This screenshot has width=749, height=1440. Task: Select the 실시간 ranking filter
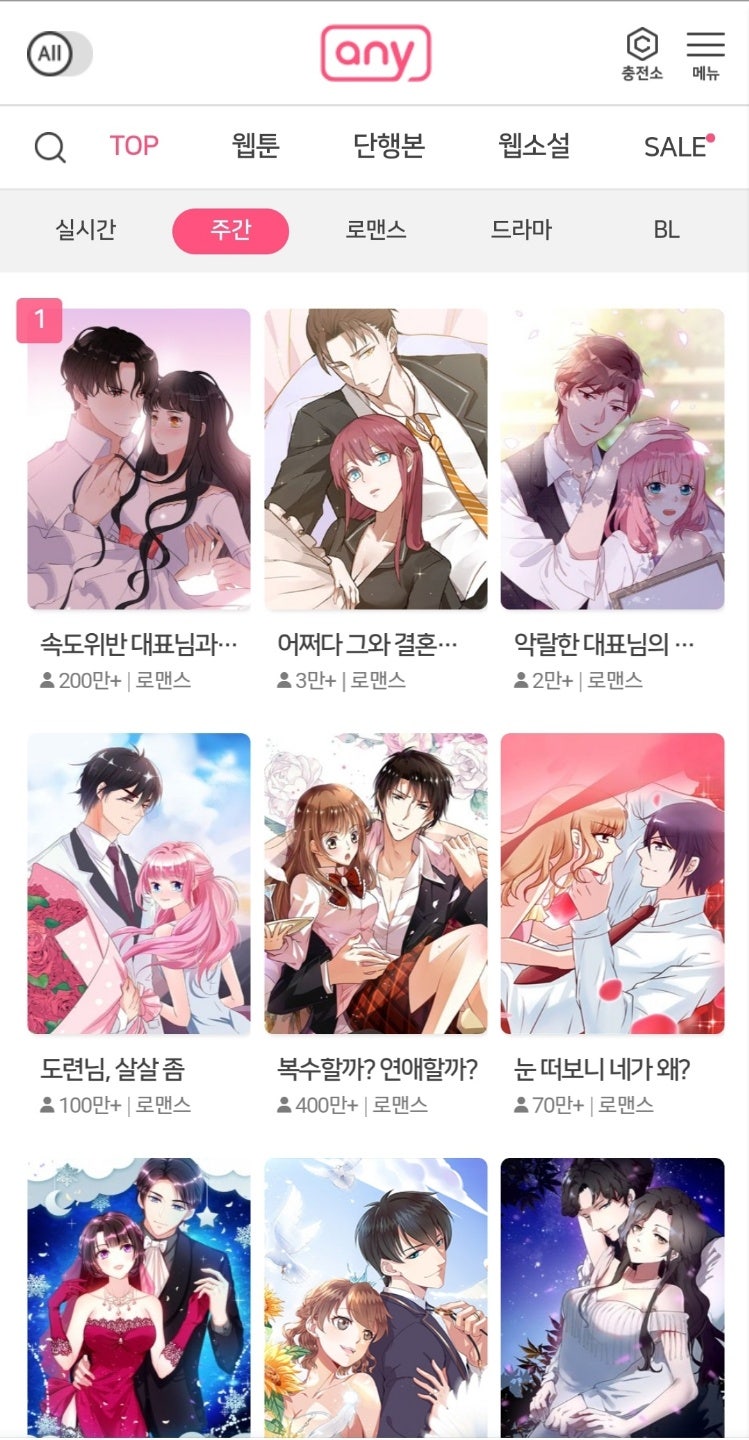[x=86, y=230]
